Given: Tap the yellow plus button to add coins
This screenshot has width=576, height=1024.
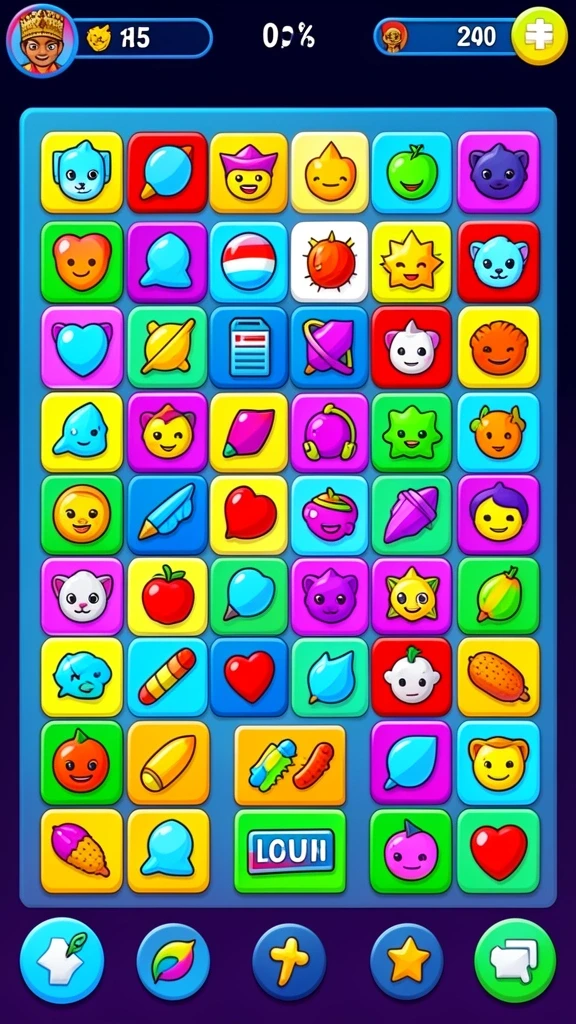Looking at the screenshot, I should tap(539, 37).
